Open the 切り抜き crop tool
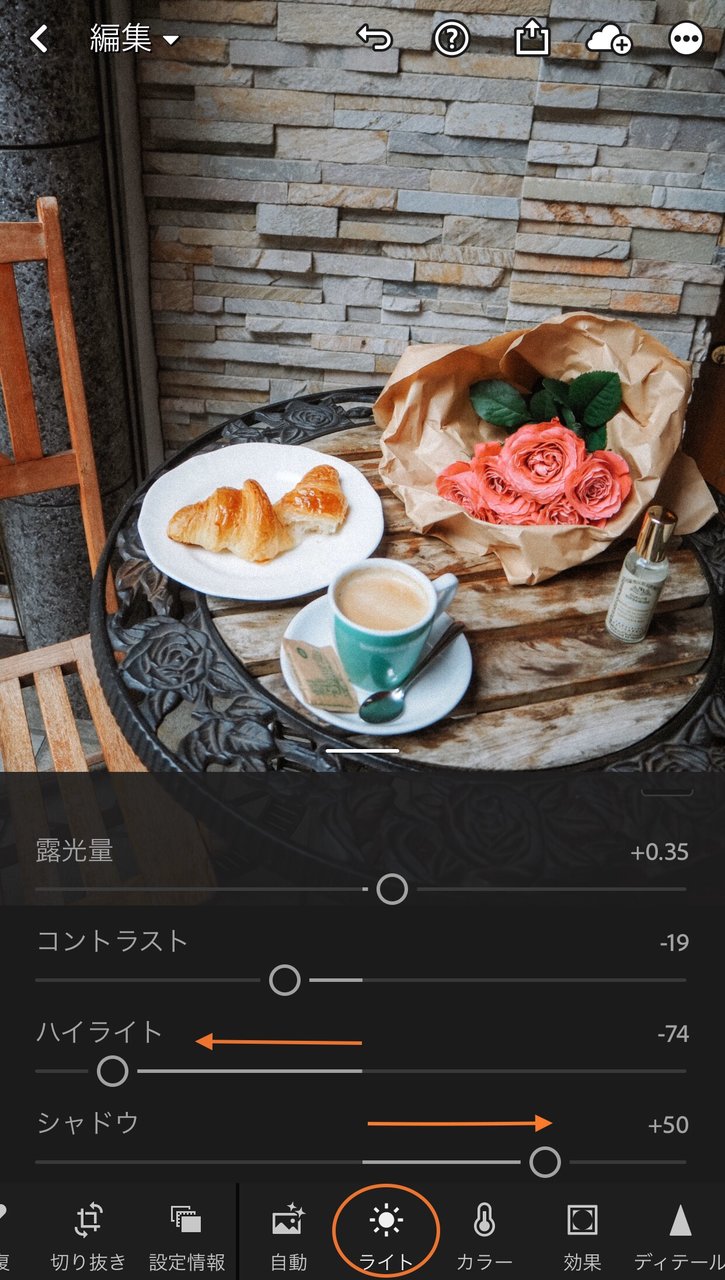Screen dimensions: 725x1280 pyautogui.click(x=89, y=1236)
